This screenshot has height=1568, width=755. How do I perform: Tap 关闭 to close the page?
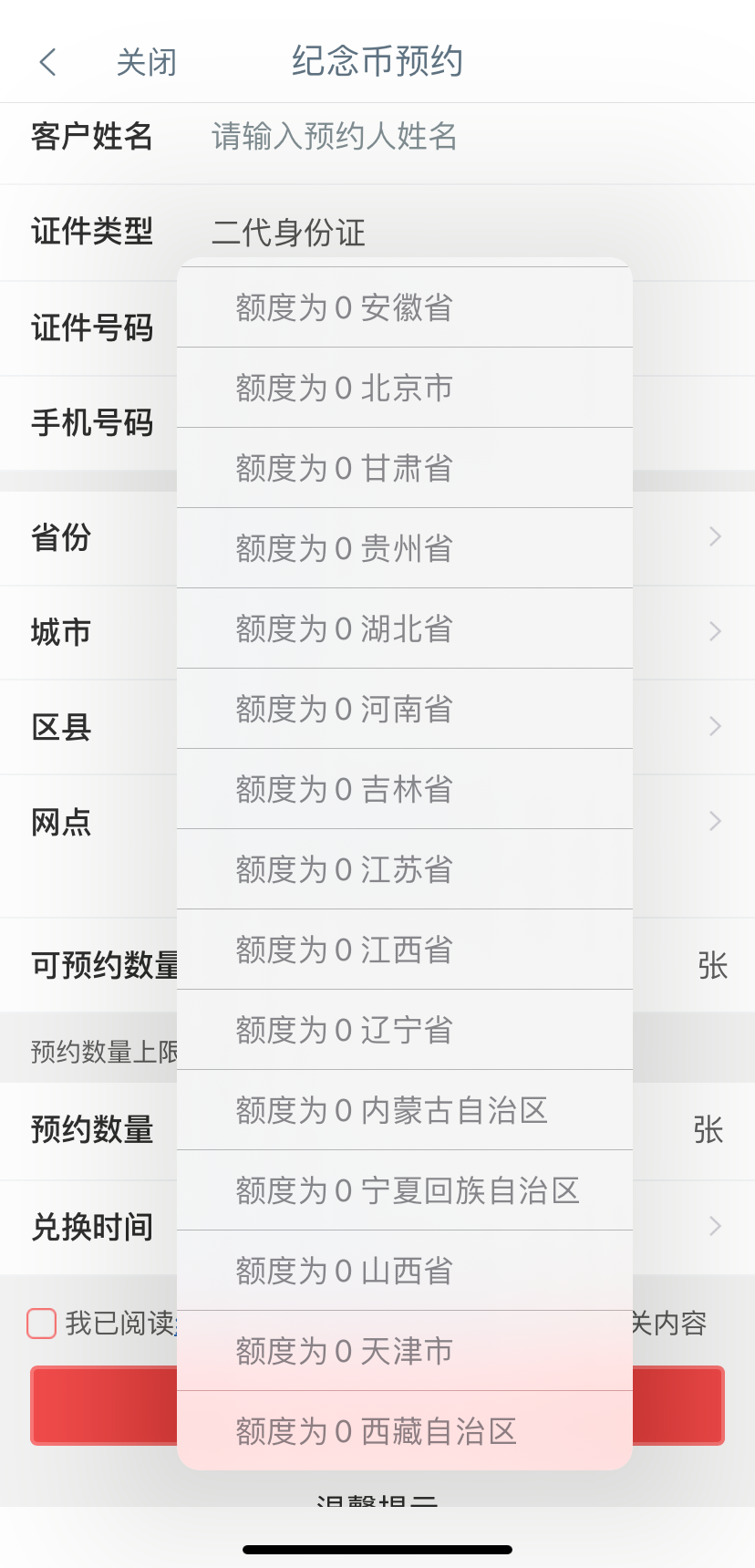tap(146, 62)
